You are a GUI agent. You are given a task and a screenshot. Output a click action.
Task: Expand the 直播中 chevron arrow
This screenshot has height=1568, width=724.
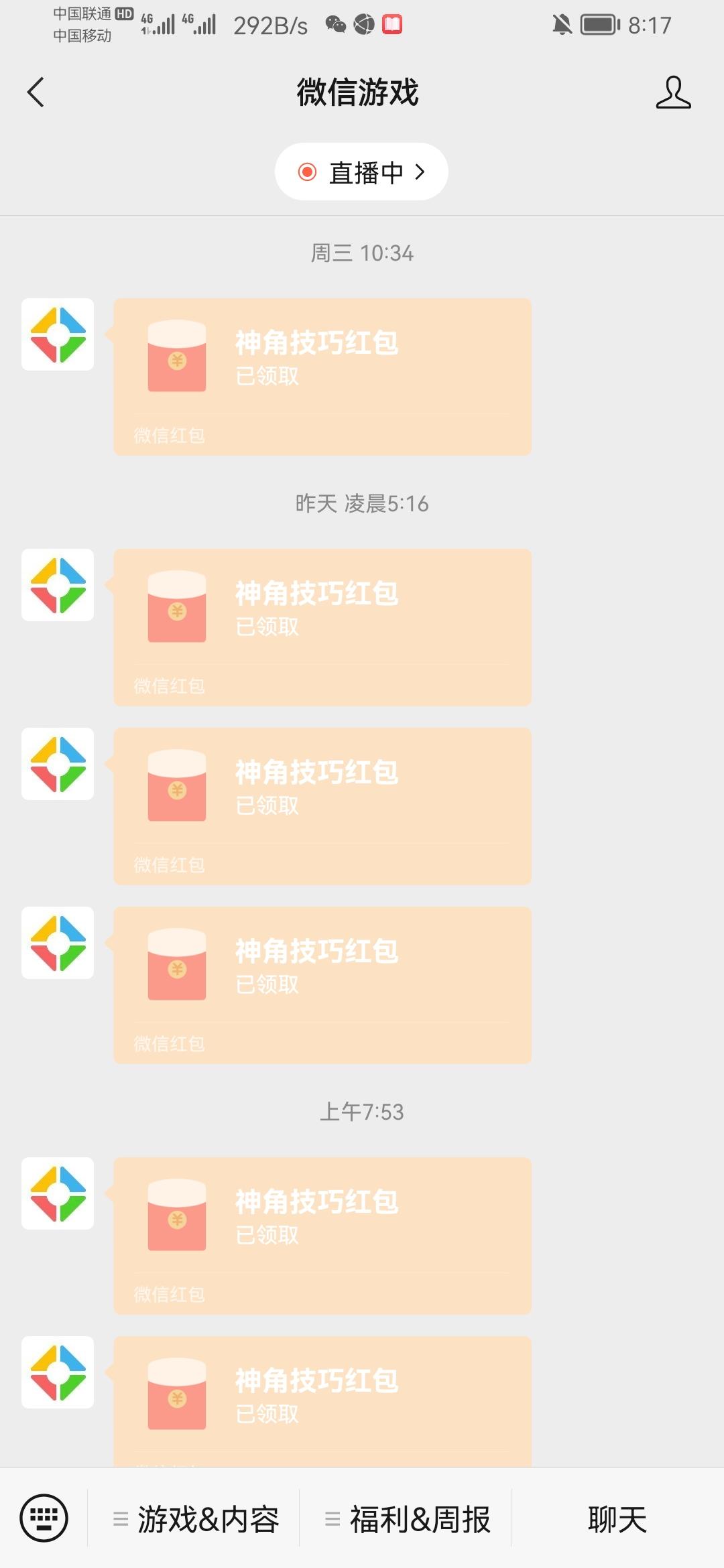422,172
